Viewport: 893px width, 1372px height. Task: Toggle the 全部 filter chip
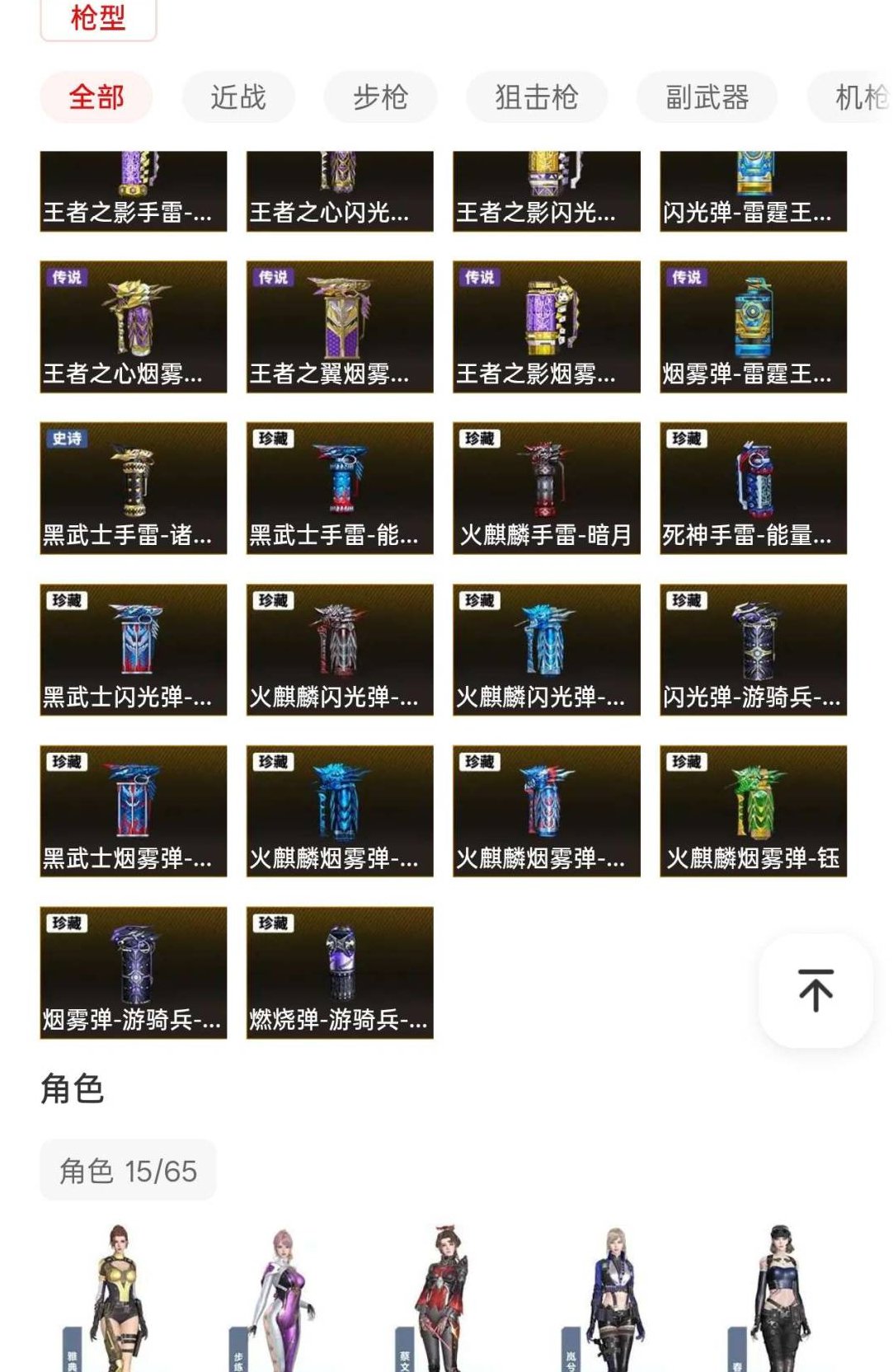96,96
